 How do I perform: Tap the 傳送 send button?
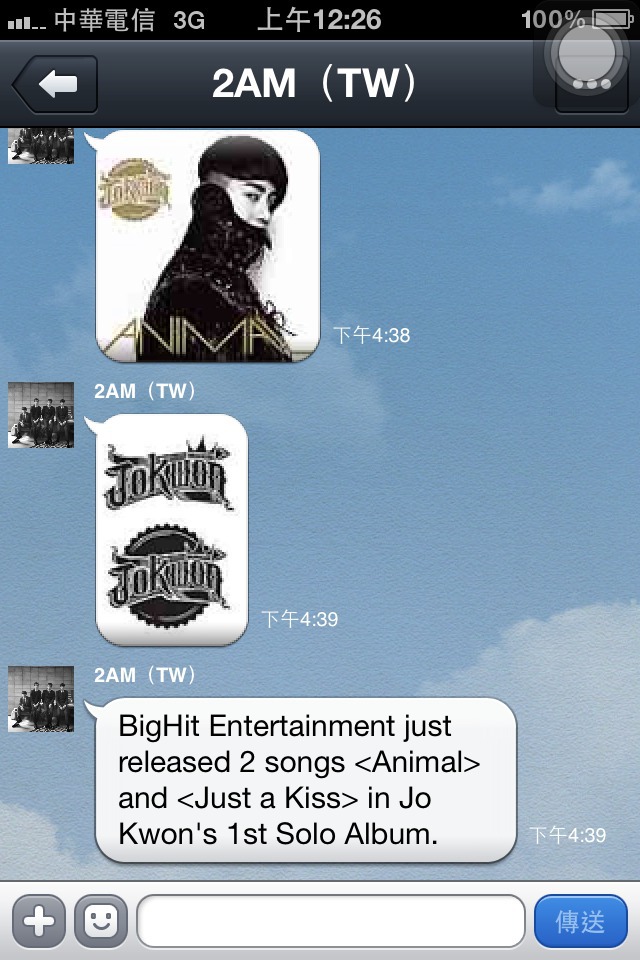coord(581,921)
